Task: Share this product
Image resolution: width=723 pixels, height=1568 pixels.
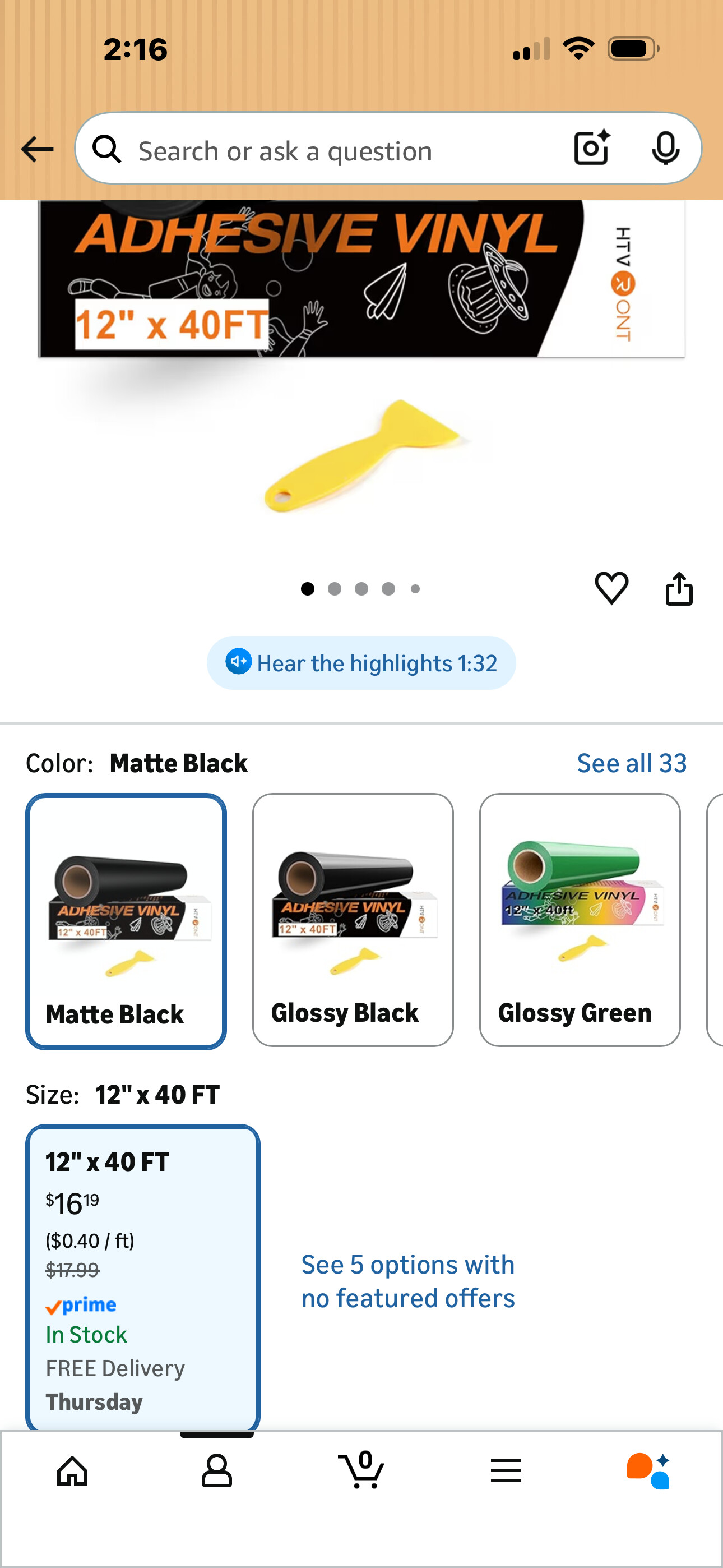Action: (679, 588)
